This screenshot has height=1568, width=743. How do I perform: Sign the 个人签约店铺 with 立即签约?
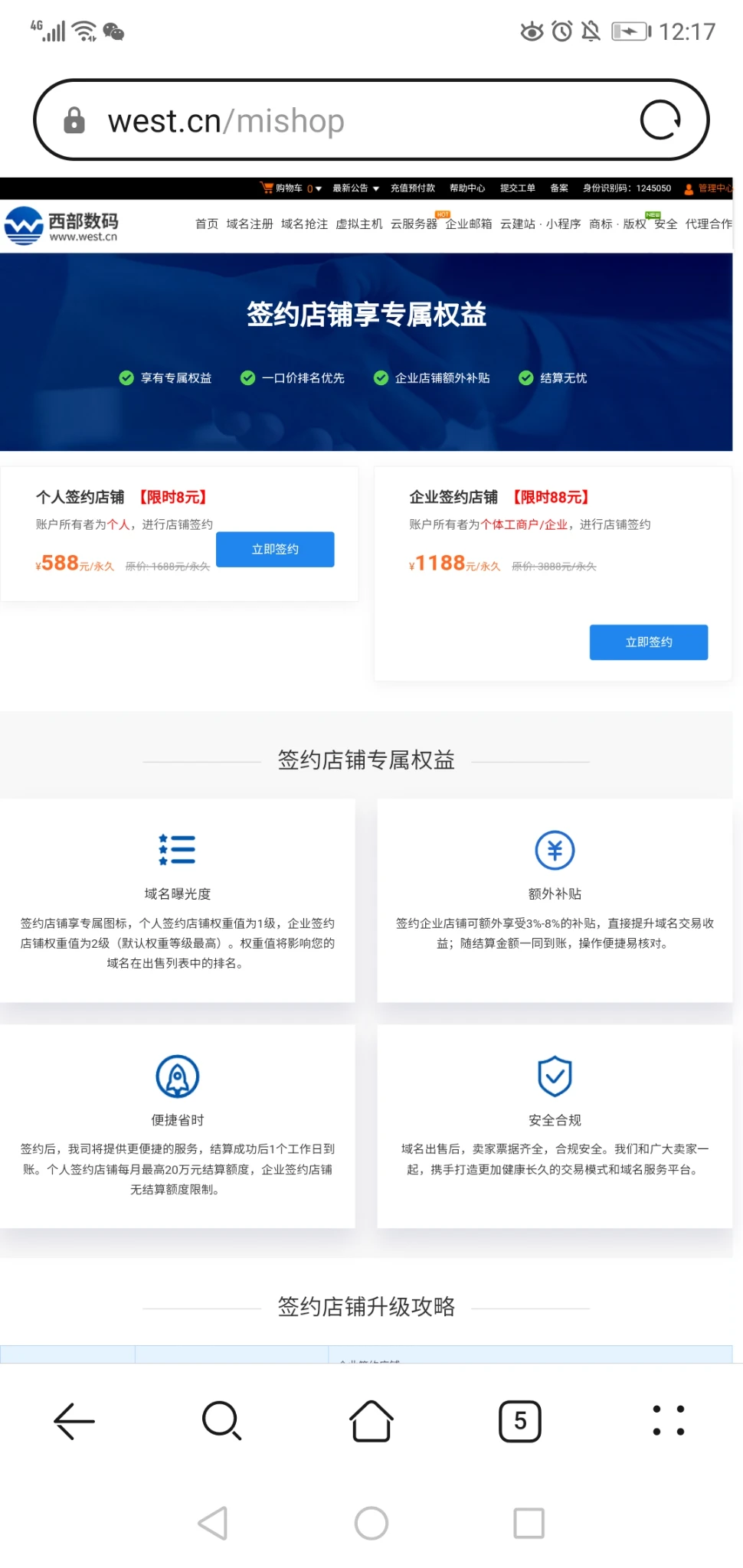275,549
